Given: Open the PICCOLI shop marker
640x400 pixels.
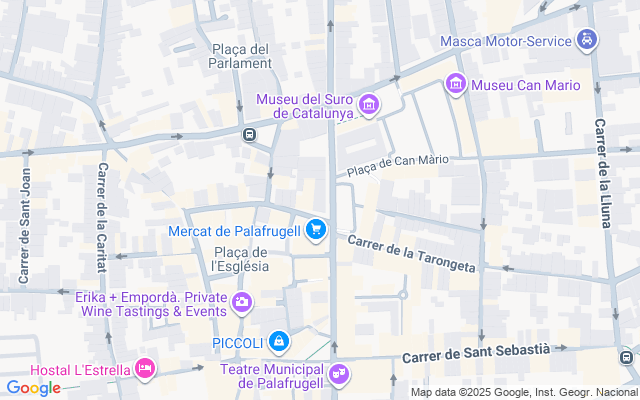Looking at the screenshot, I should [x=279, y=343].
